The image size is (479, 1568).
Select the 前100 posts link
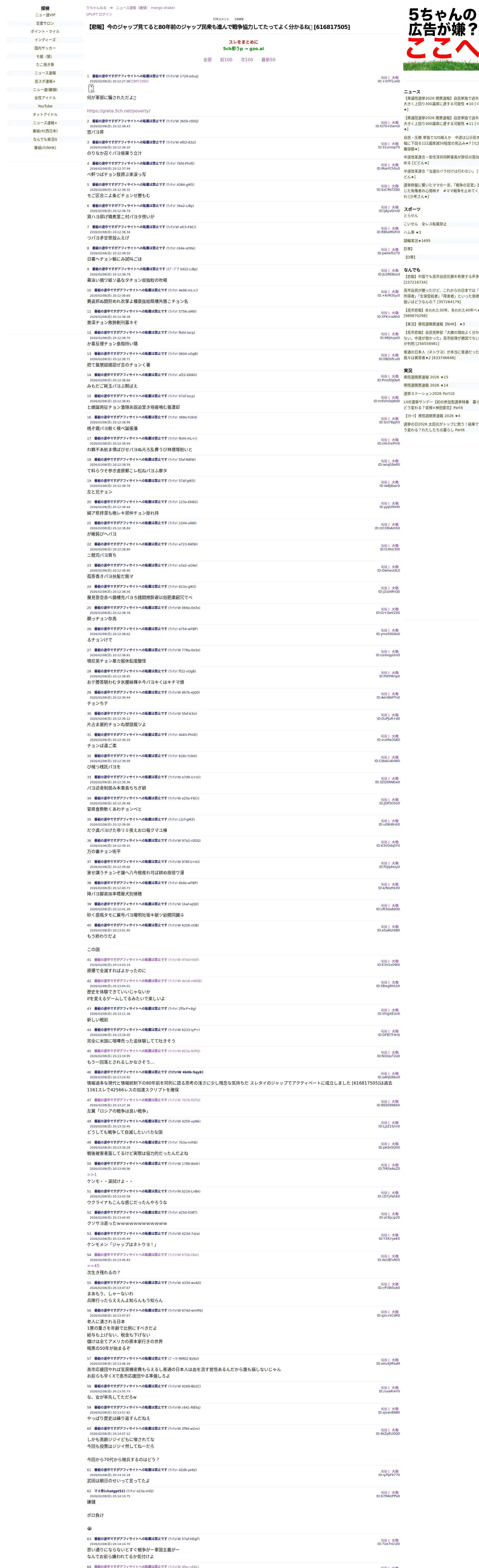point(226,60)
